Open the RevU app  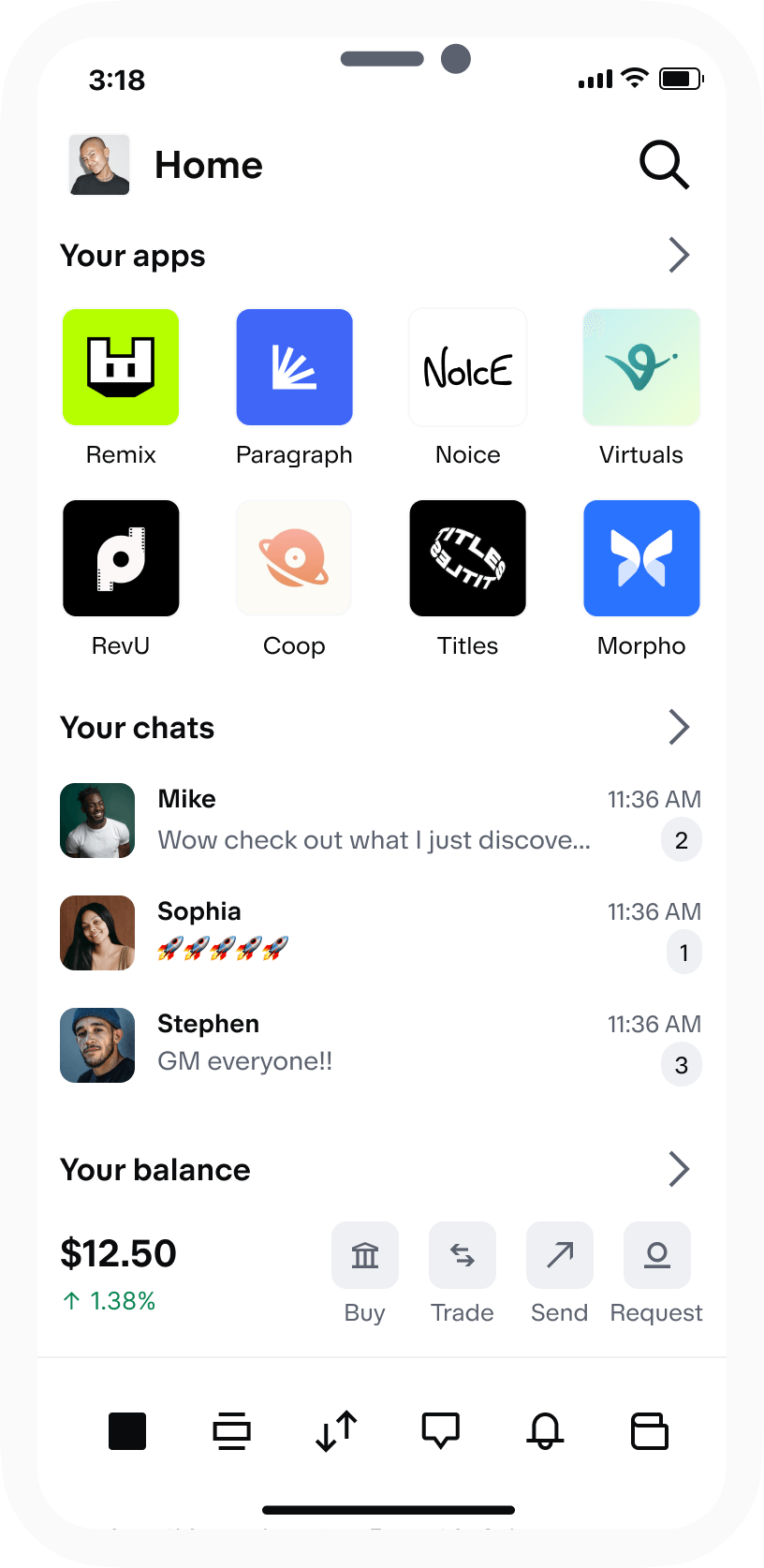coord(121,558)
